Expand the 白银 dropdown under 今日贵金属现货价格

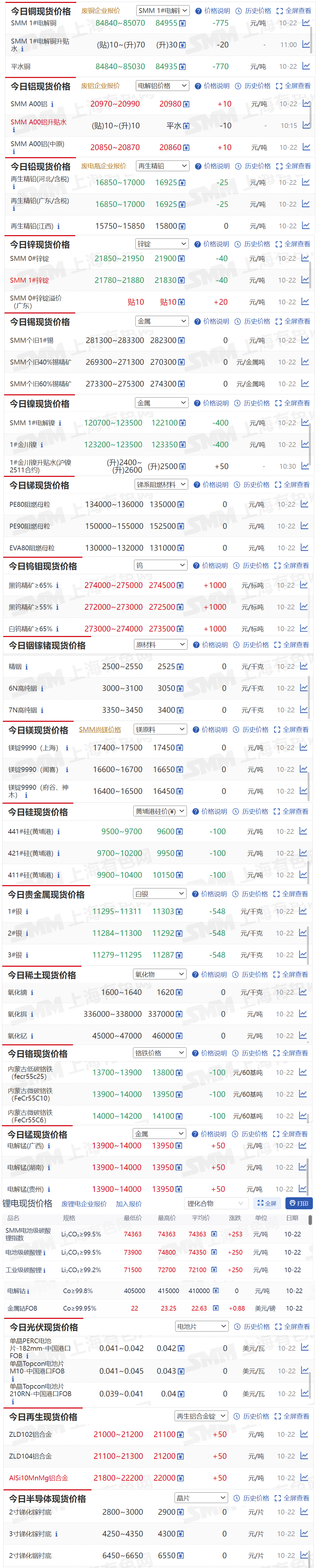(x=159, y=894)
